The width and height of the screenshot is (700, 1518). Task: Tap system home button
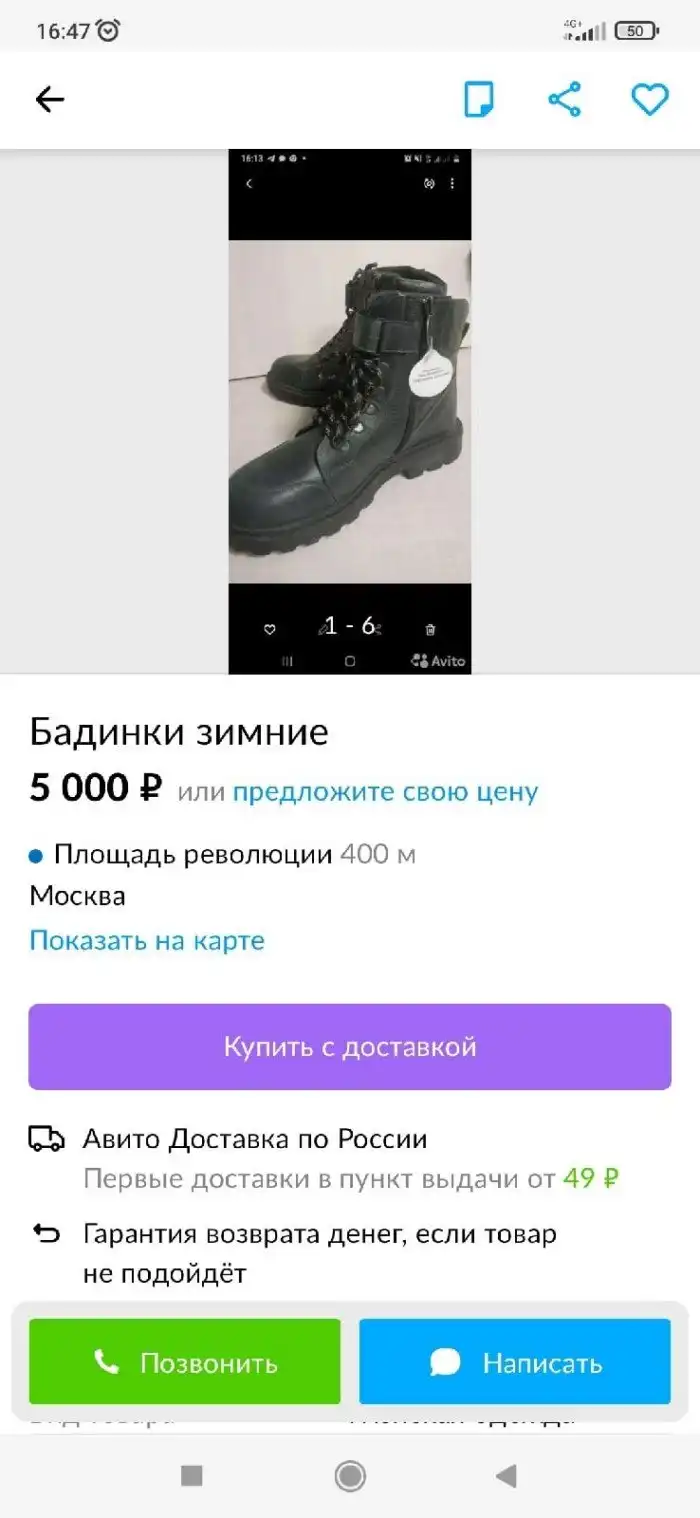[x=350, y=1476]
